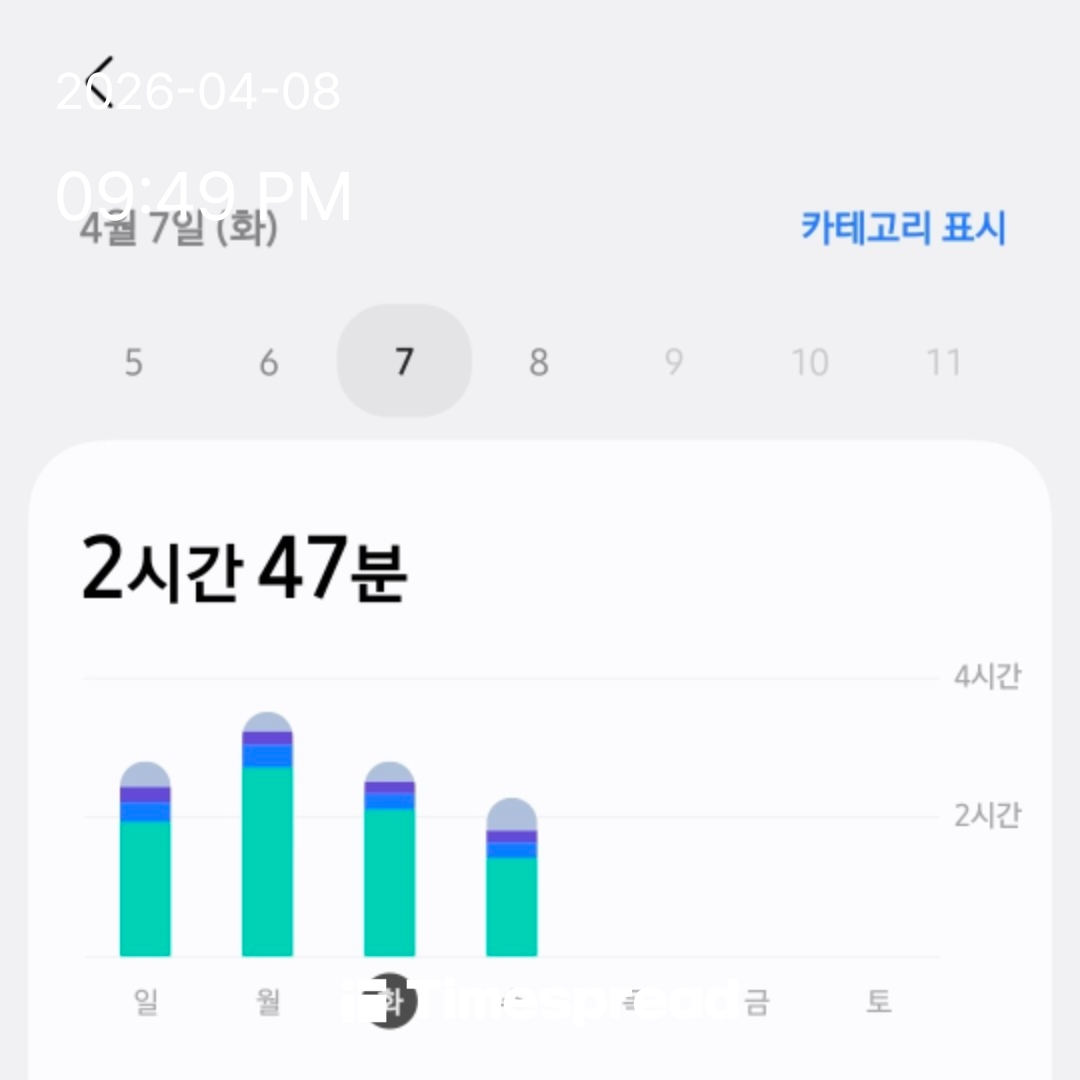Open 카테고리 표시 category view
1080x1080 pixels.
click(x=902, y=228)
